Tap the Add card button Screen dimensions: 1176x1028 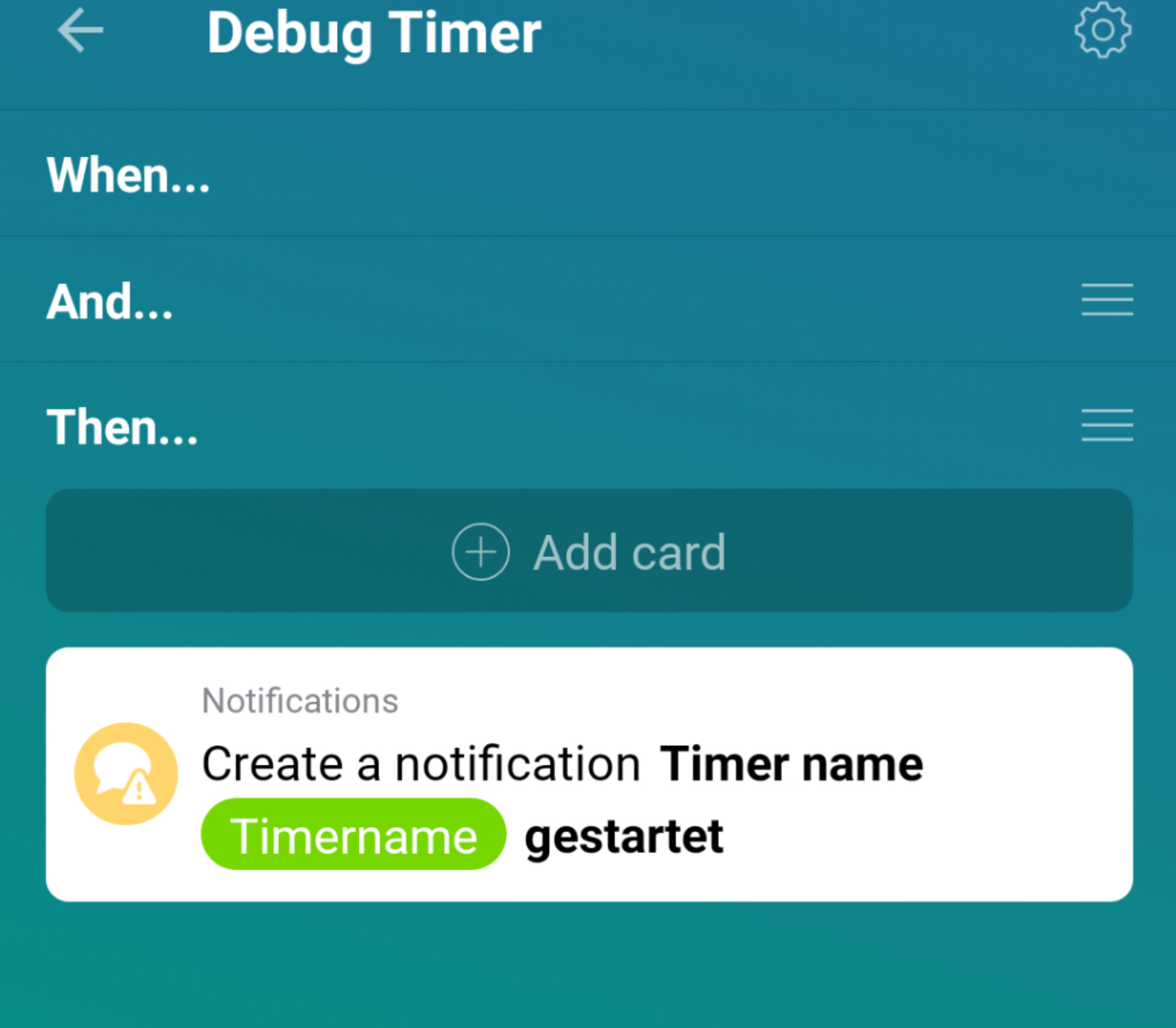pyautogui.click(x=589, y=551)
